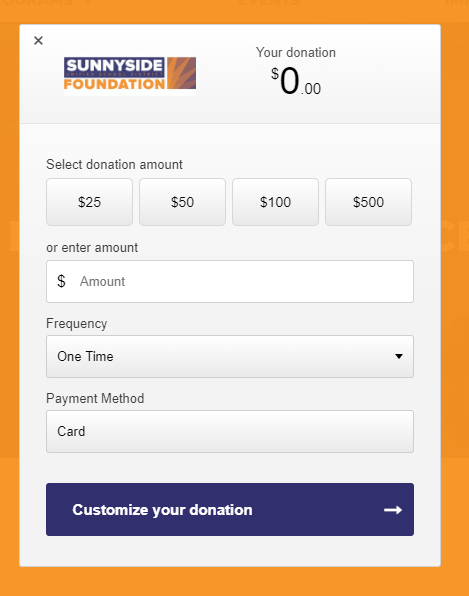The image size is (469, 596).
Task: Close the donation dialog
Action: pyautogui.click(x=38, y=40)
